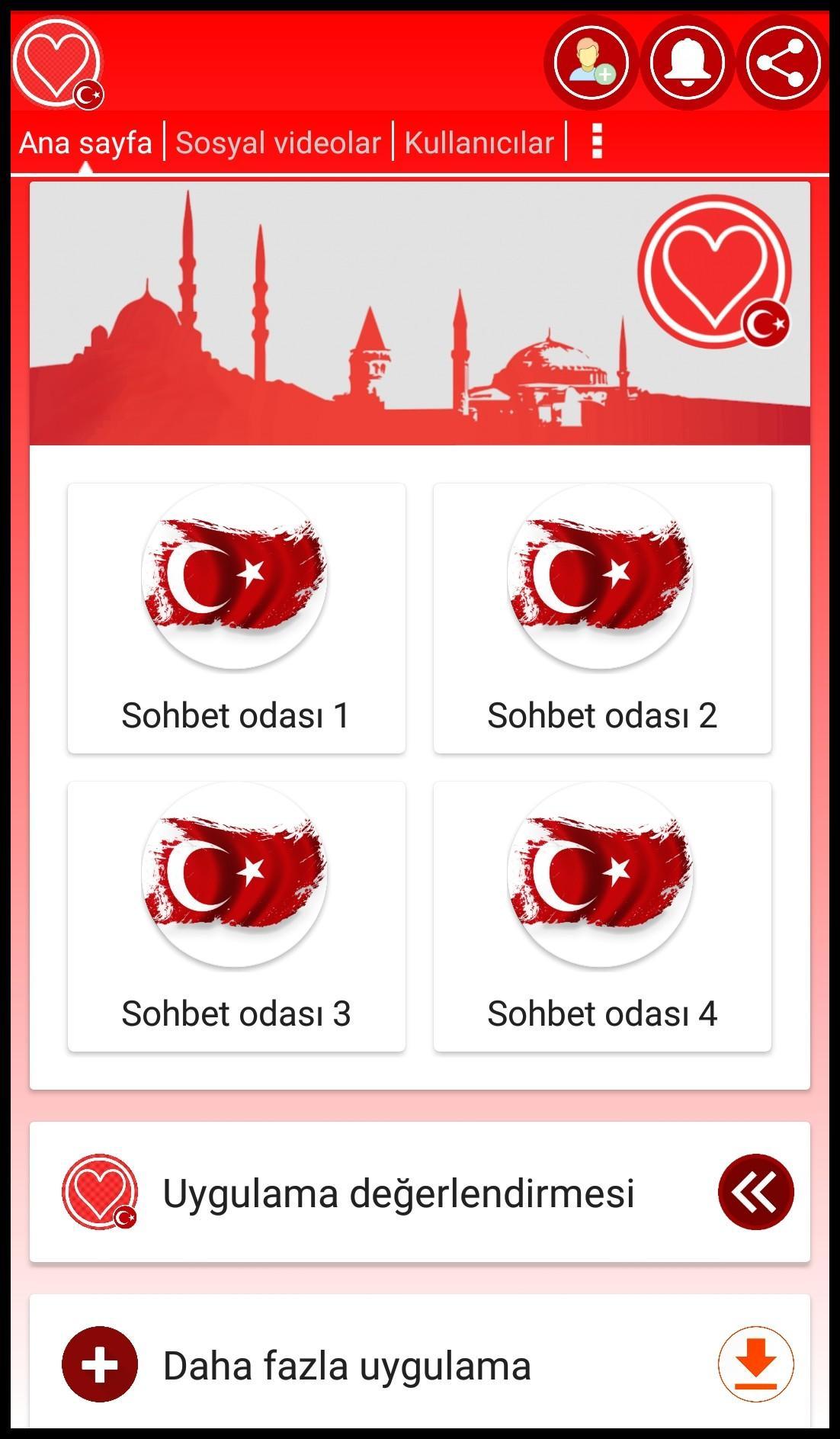The width and height of the screenshot is (840, 1439).
Task: Switch to the Sosyal videolar tab
Action: [278, 142]
